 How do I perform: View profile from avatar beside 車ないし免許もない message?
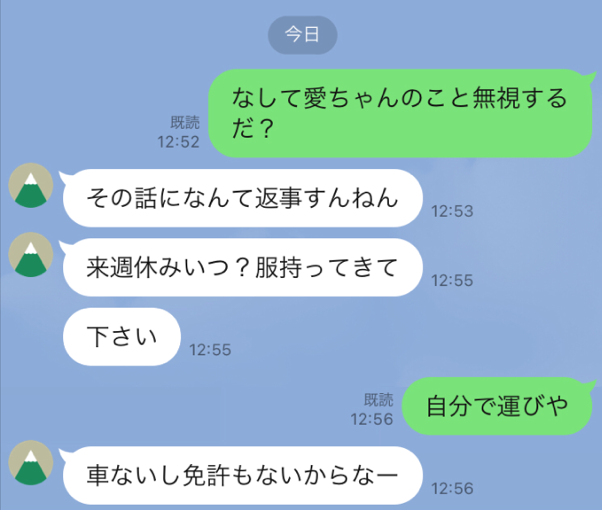[x=33, y=463]
